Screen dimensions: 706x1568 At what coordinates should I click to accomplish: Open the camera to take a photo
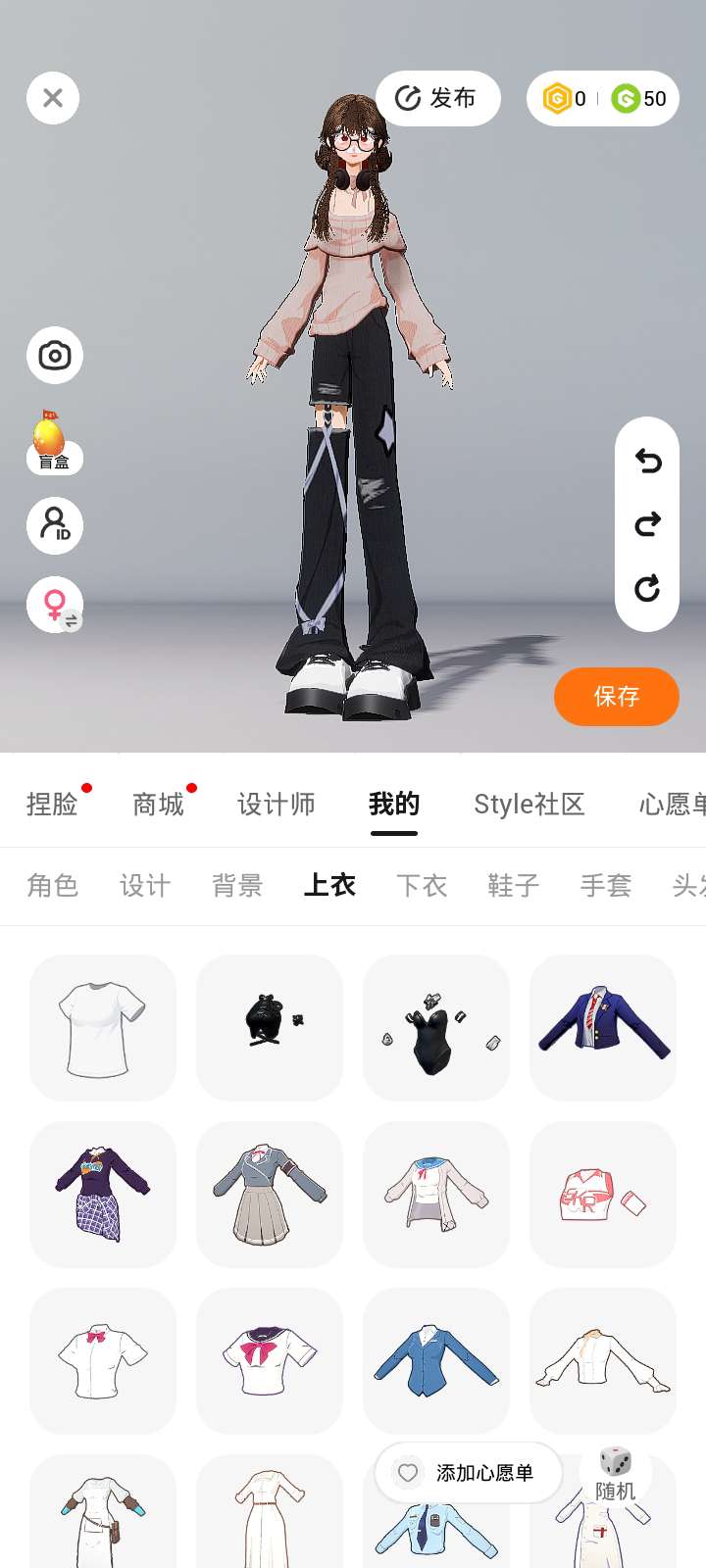point(55,355)
